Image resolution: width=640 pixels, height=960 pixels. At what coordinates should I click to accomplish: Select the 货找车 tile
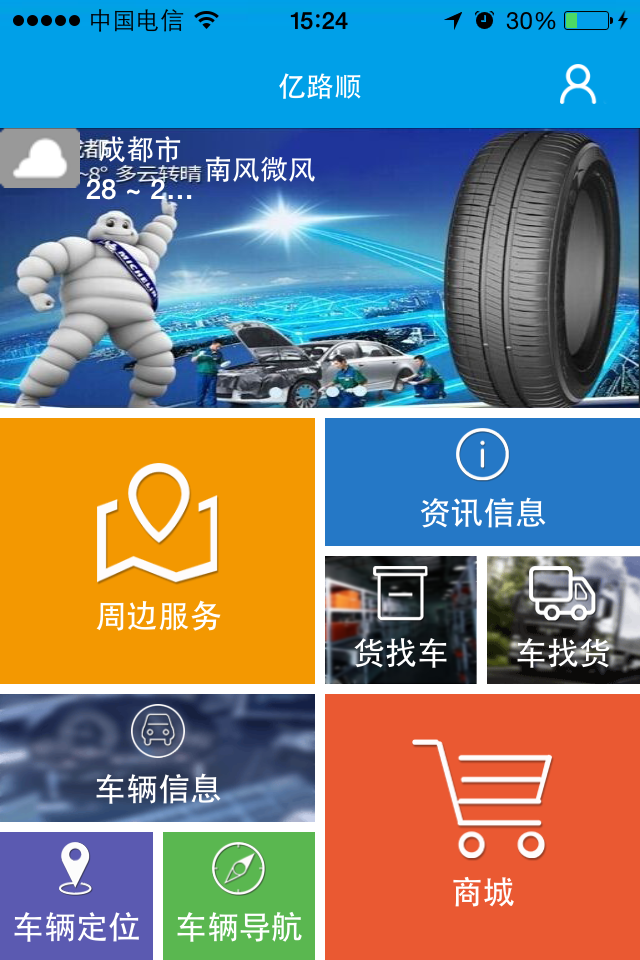401,620
